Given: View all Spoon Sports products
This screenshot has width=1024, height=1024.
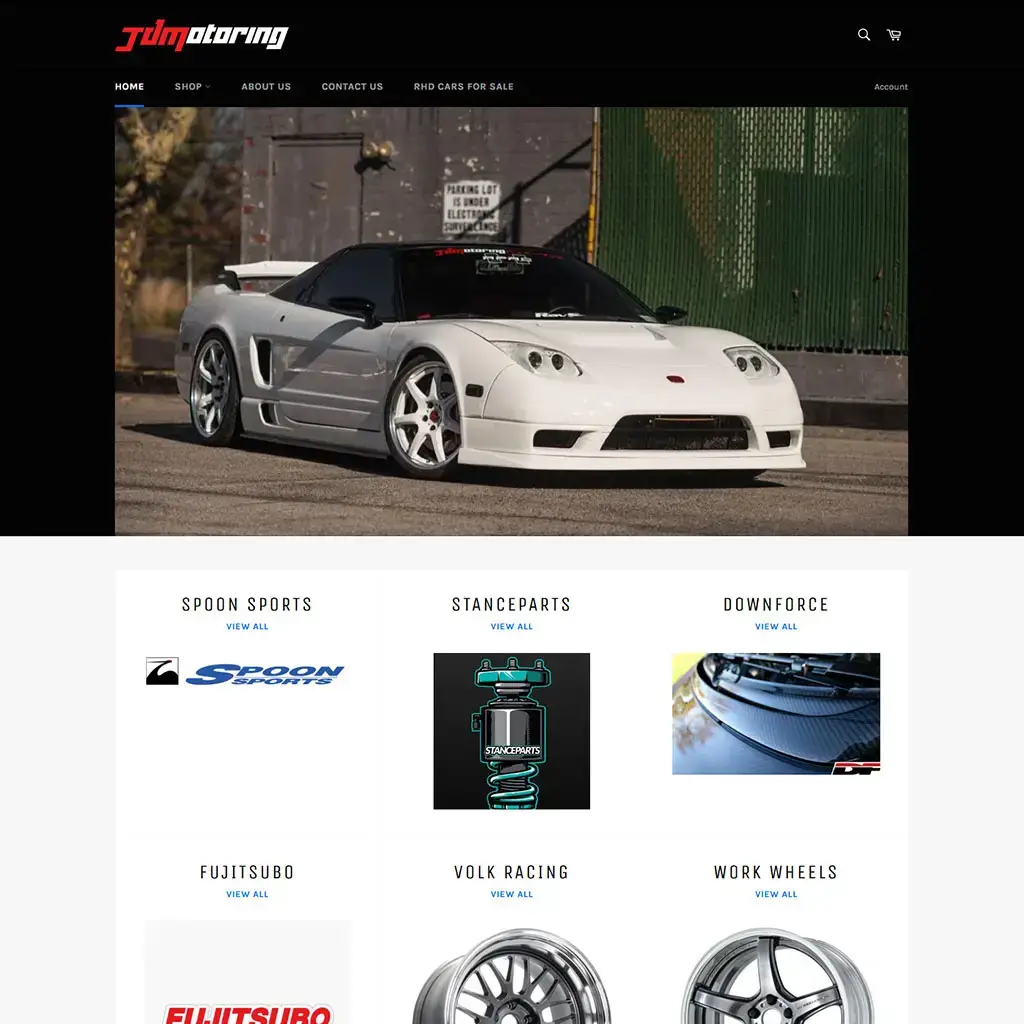Looking at the screenshot, I should [x=247, y=627].
